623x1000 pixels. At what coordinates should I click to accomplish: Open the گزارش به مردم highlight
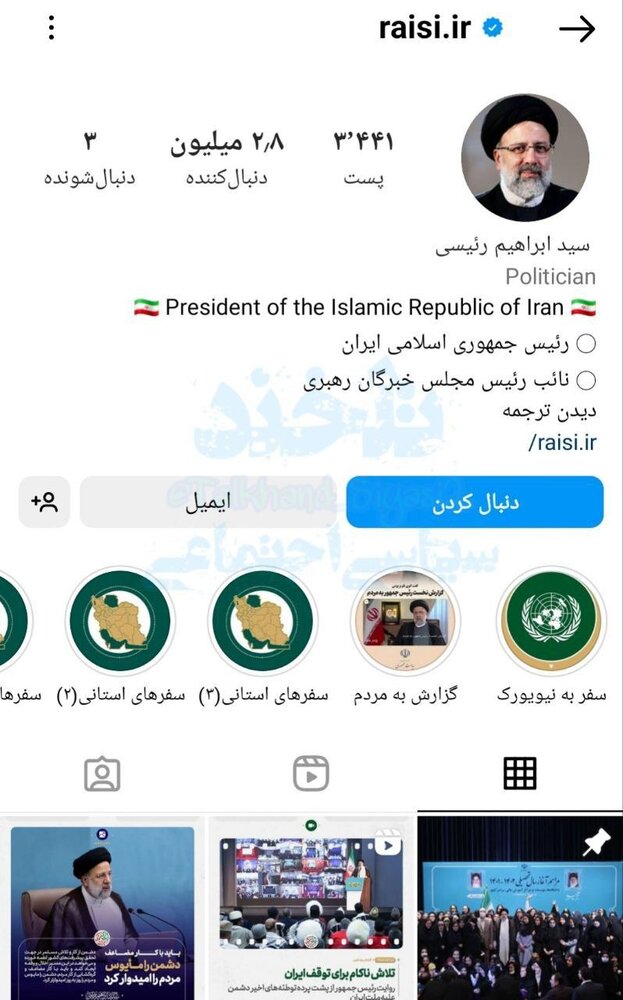(x=405, y=622)
